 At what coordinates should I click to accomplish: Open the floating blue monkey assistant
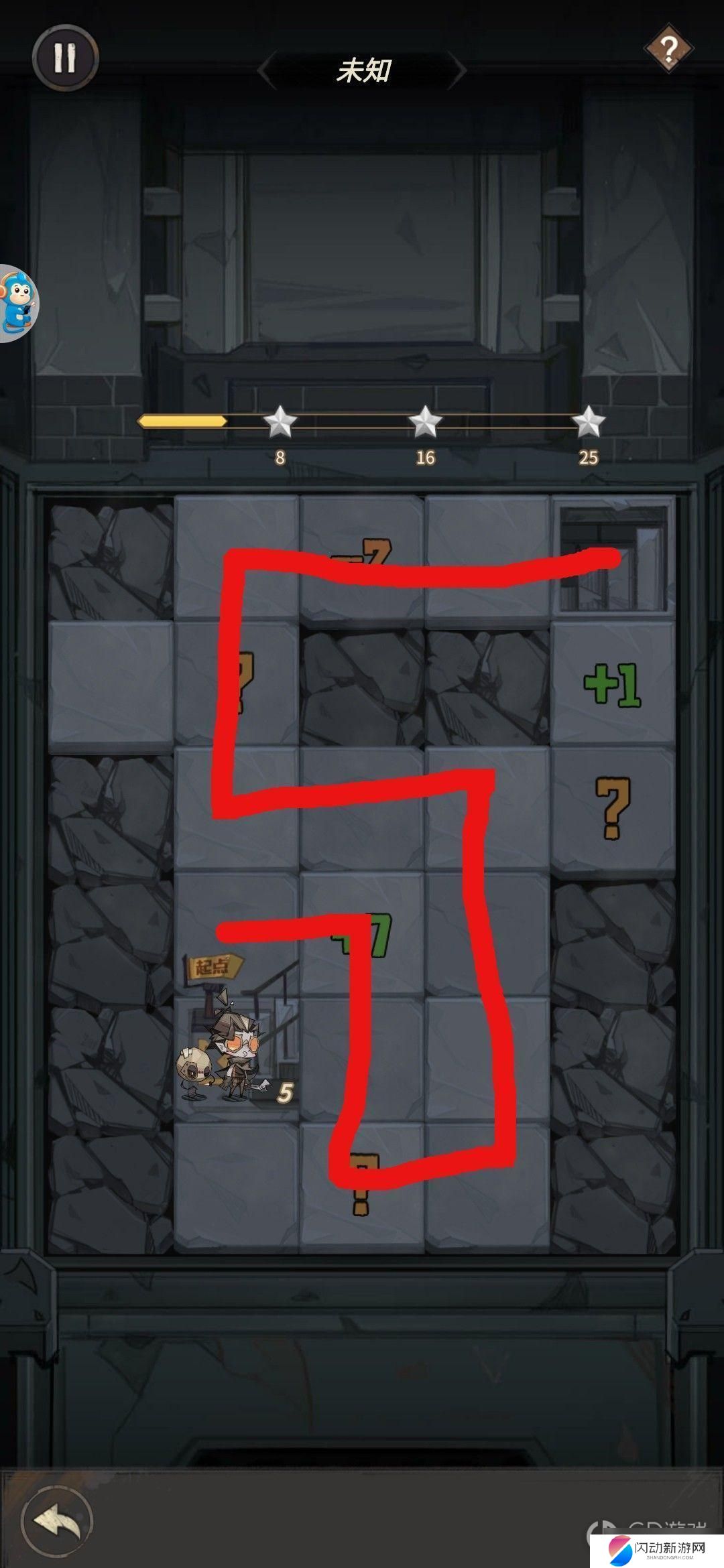tap(18, 303)
